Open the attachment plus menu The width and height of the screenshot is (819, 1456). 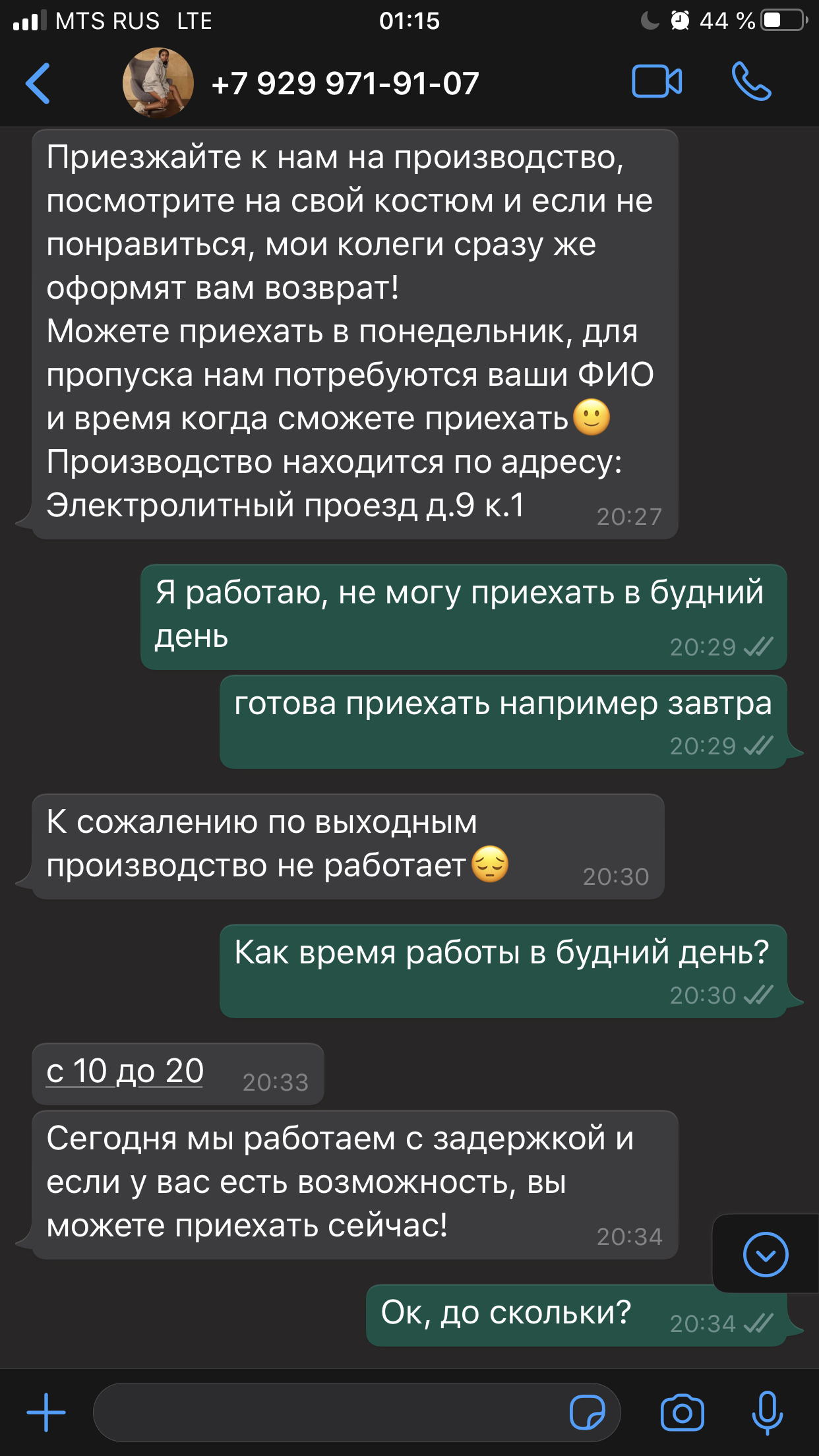coord(46,1412)
